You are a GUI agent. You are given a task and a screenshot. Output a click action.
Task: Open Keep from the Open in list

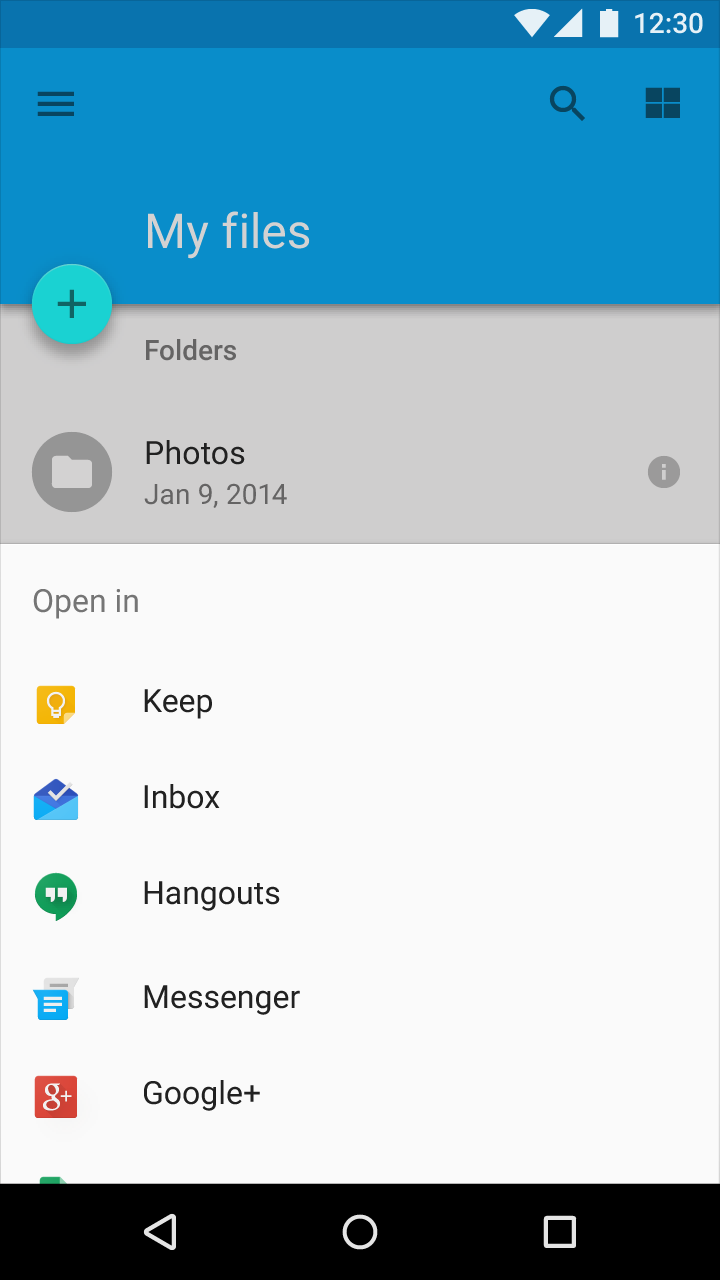[178, 701]
